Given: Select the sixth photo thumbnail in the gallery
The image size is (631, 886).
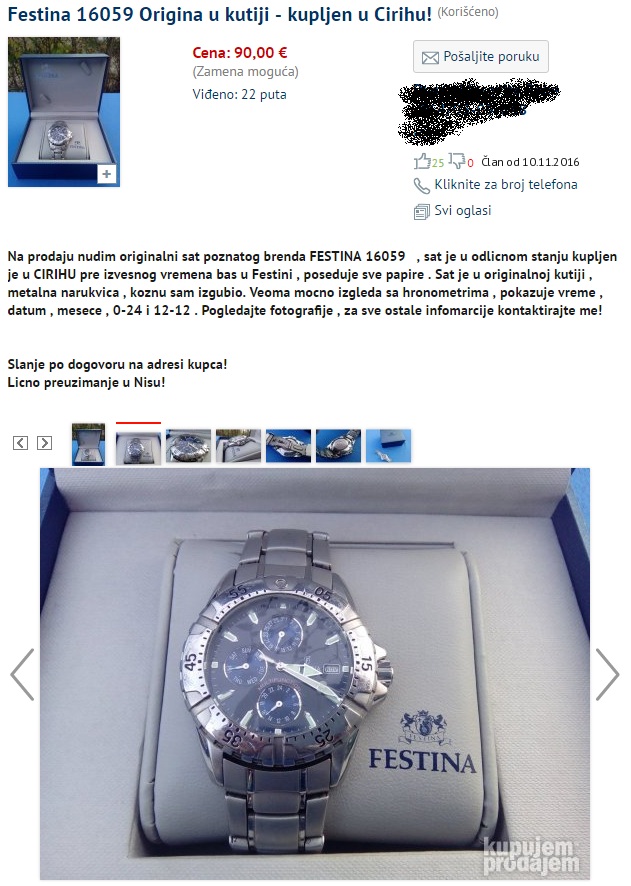Looking at the screenshot, I should tap(338, 446).
